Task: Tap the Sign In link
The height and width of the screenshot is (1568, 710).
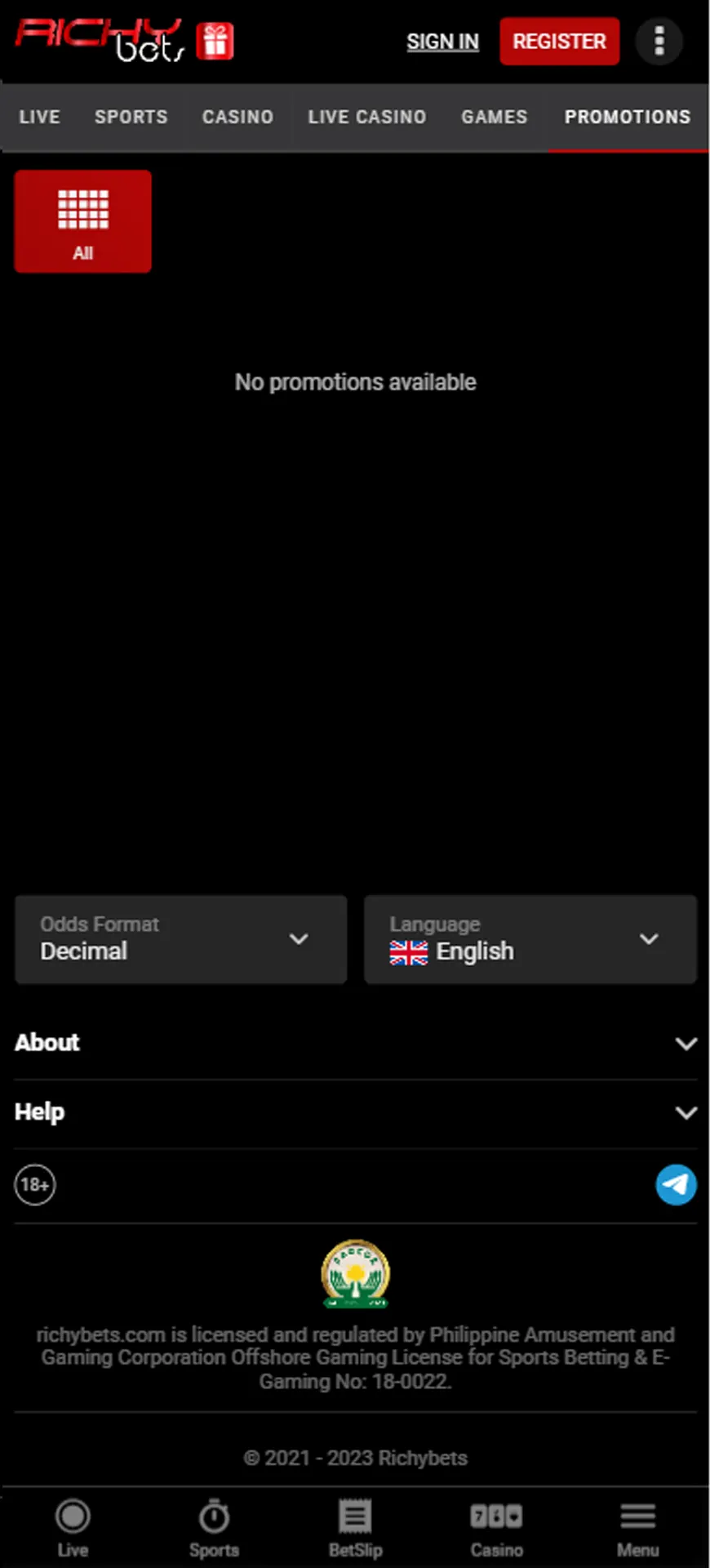Action: 442,42
